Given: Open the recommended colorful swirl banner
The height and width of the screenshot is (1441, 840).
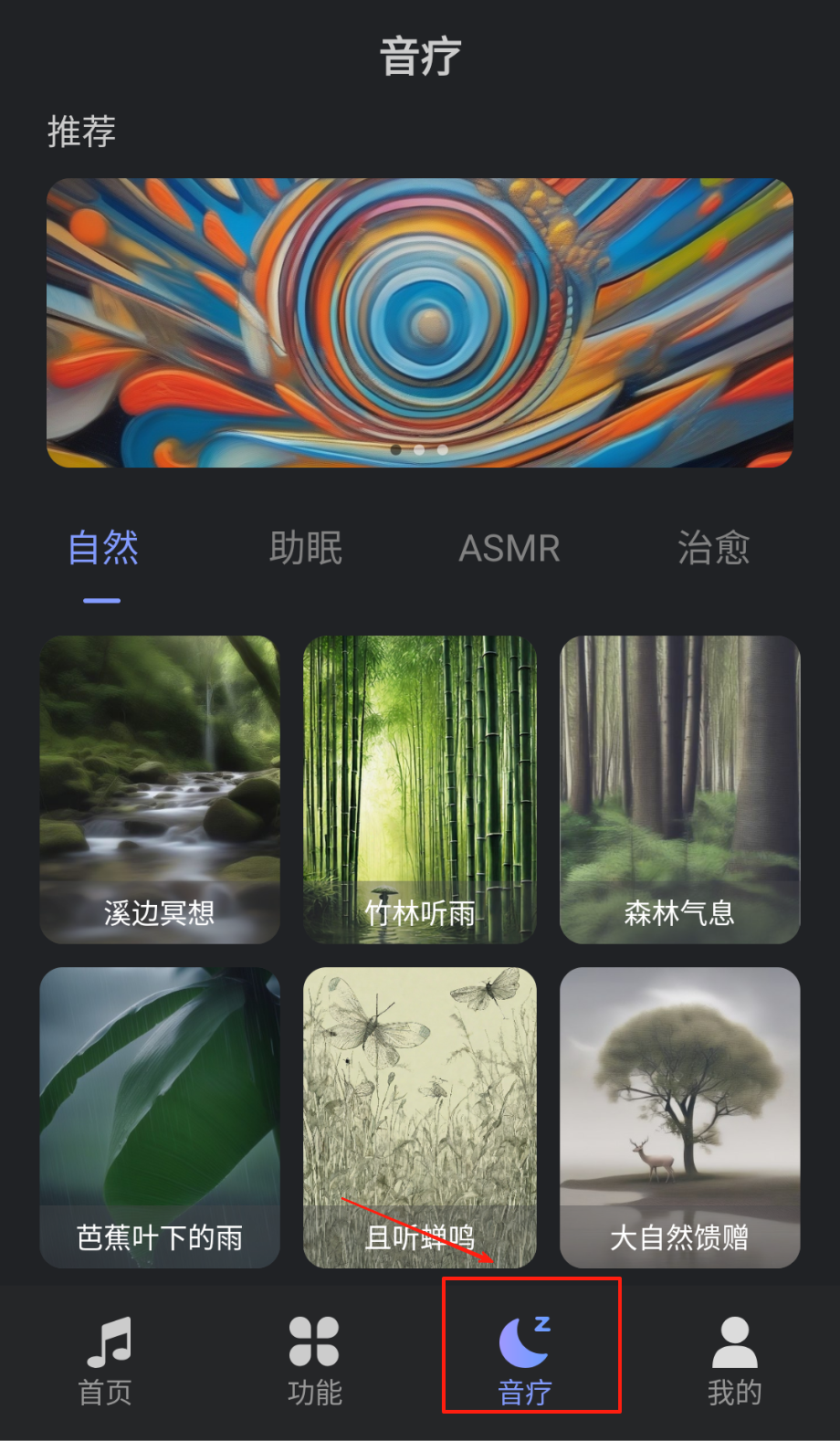Looking at the screenshot, I should [x=420, y=322].
